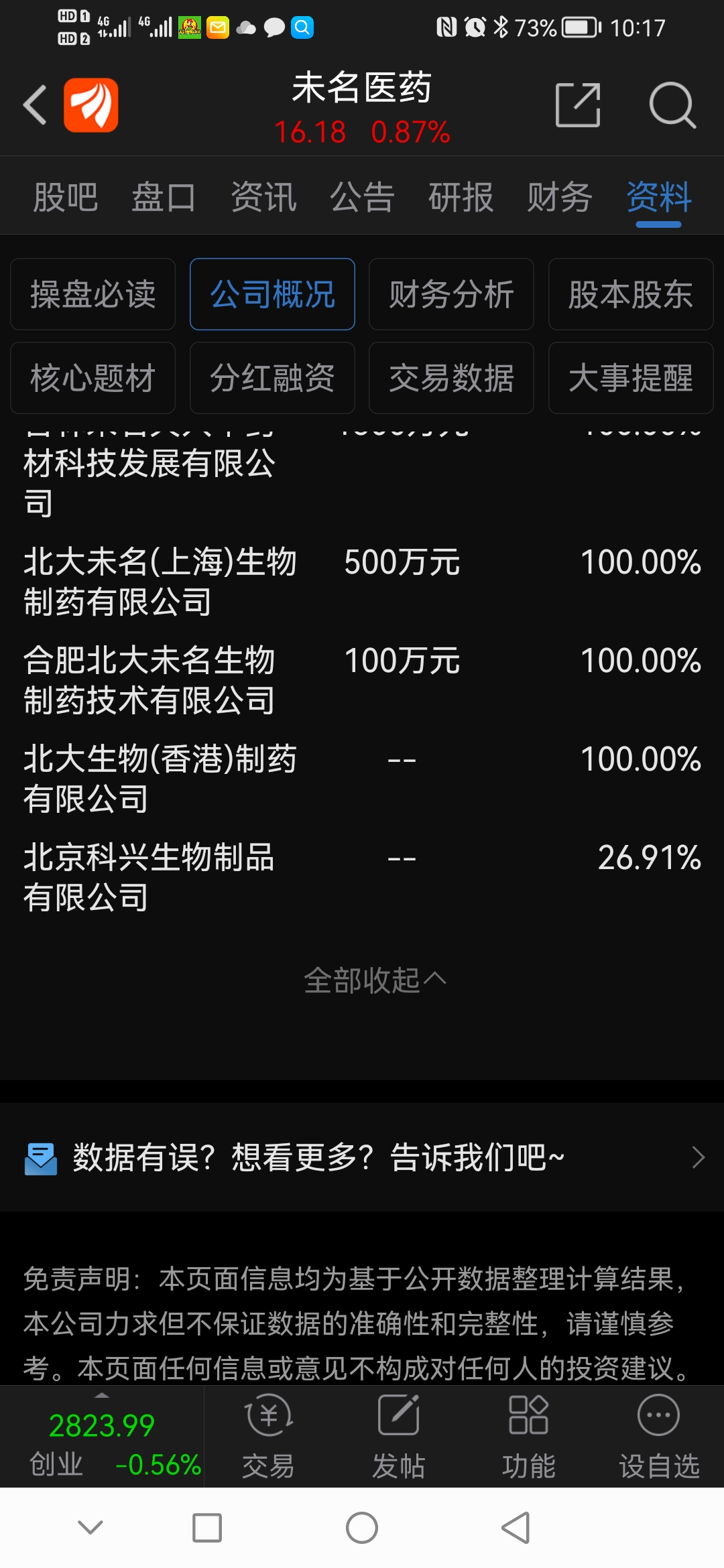
Task: Open the 数据有误 feedback row
Action: pos(362,1157)
